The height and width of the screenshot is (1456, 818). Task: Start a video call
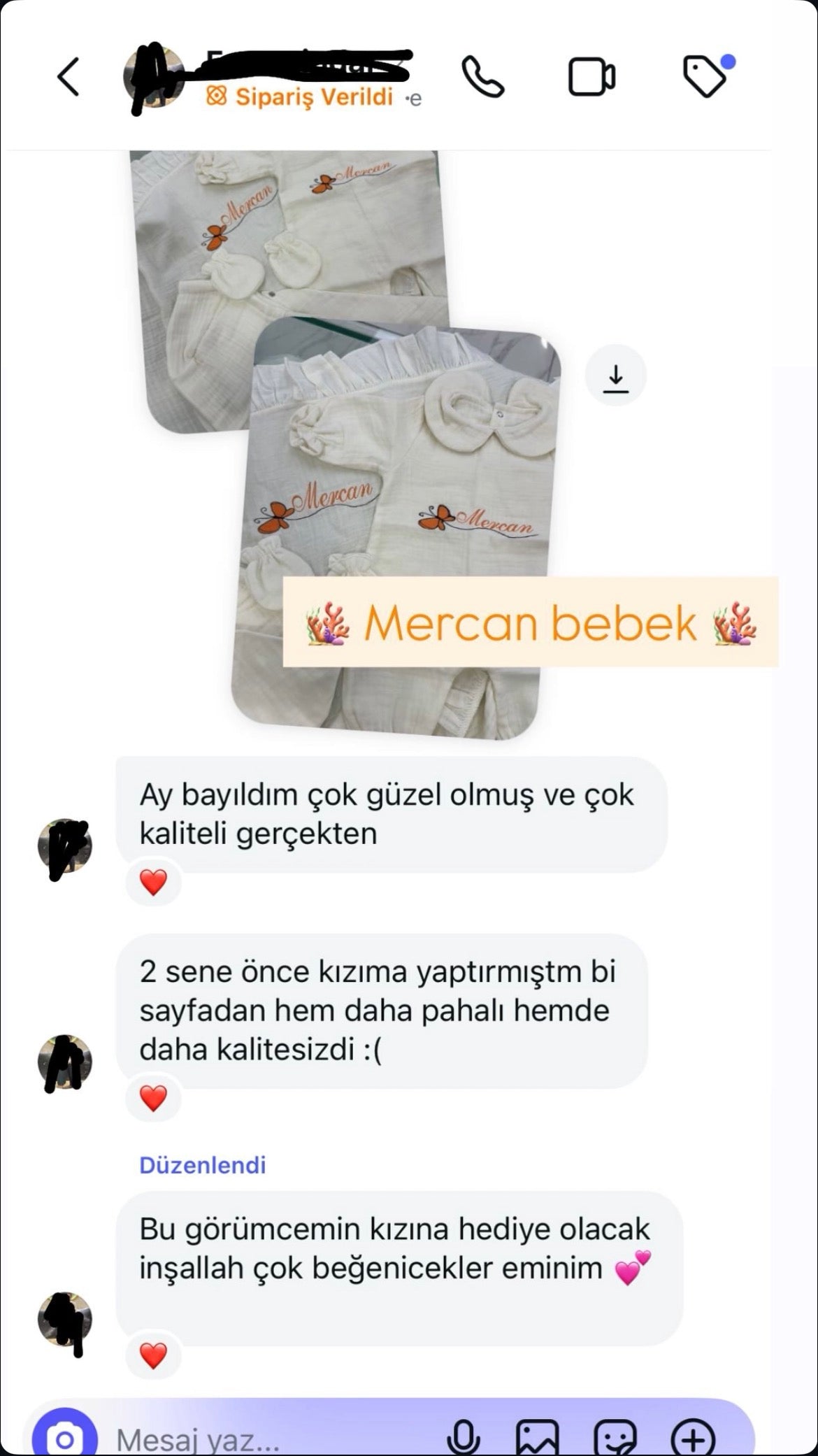coord(591,77)
